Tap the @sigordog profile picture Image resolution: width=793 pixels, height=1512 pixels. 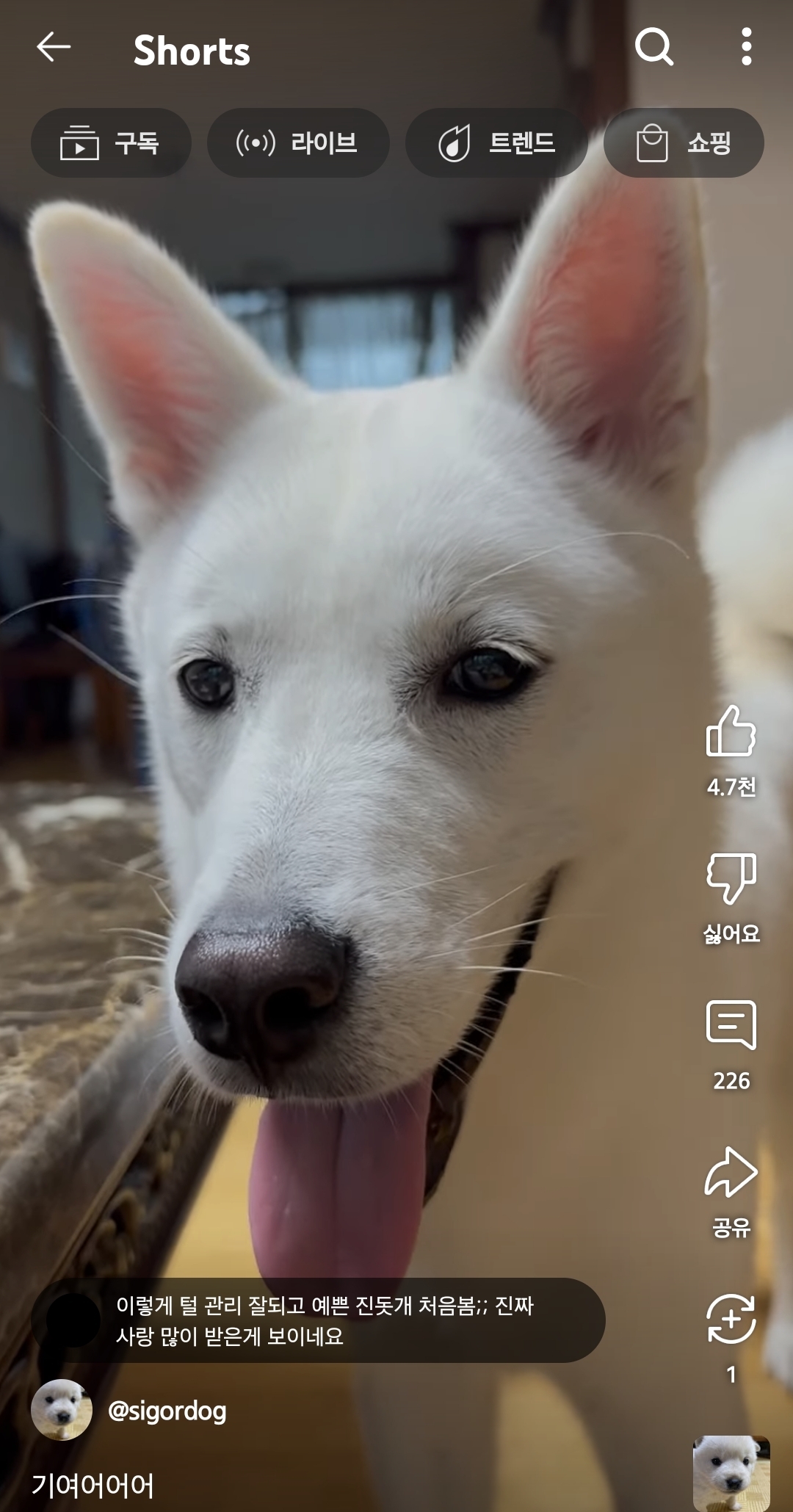(62, 1410)
